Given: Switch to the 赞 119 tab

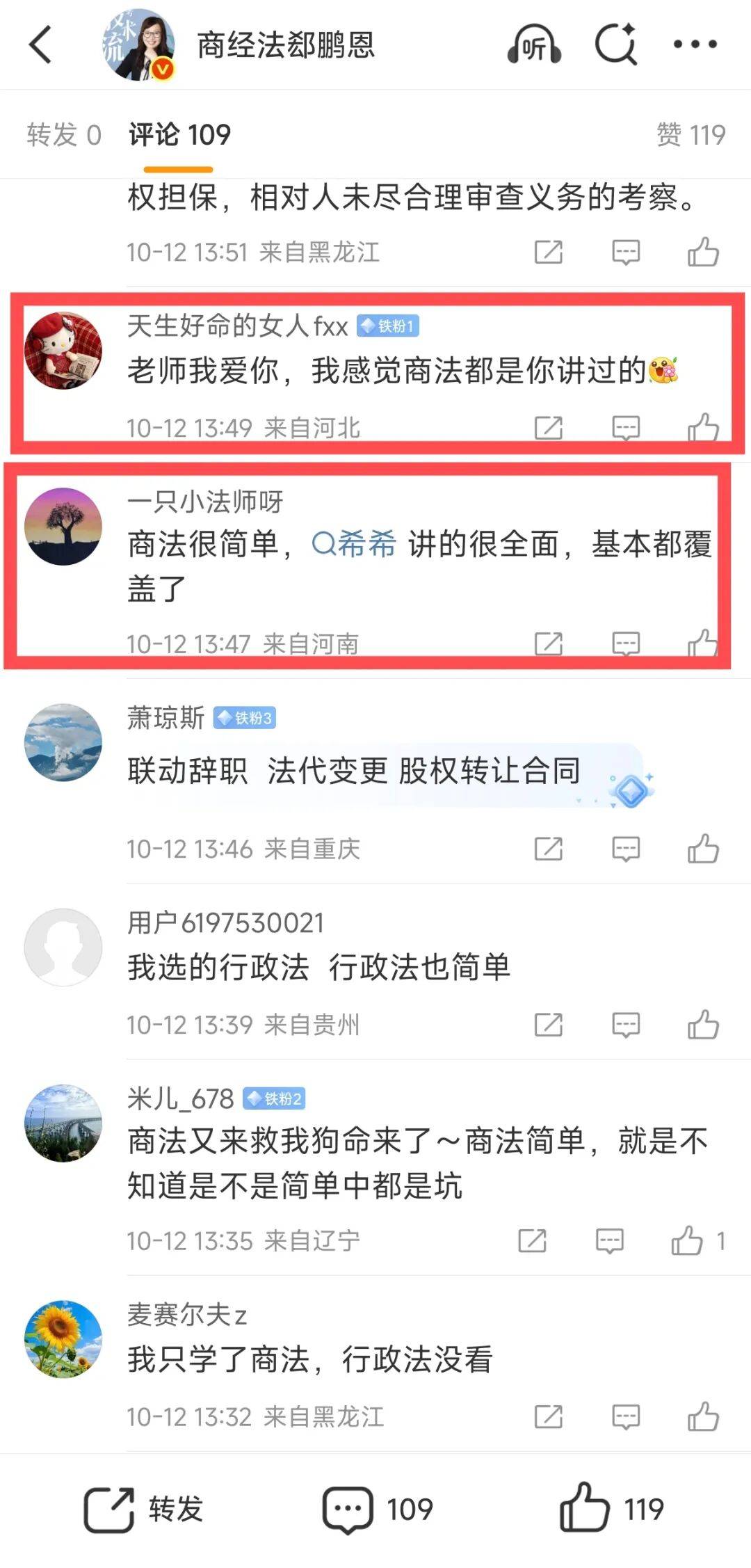Looking at the screenshot, I should click(691, 134).
